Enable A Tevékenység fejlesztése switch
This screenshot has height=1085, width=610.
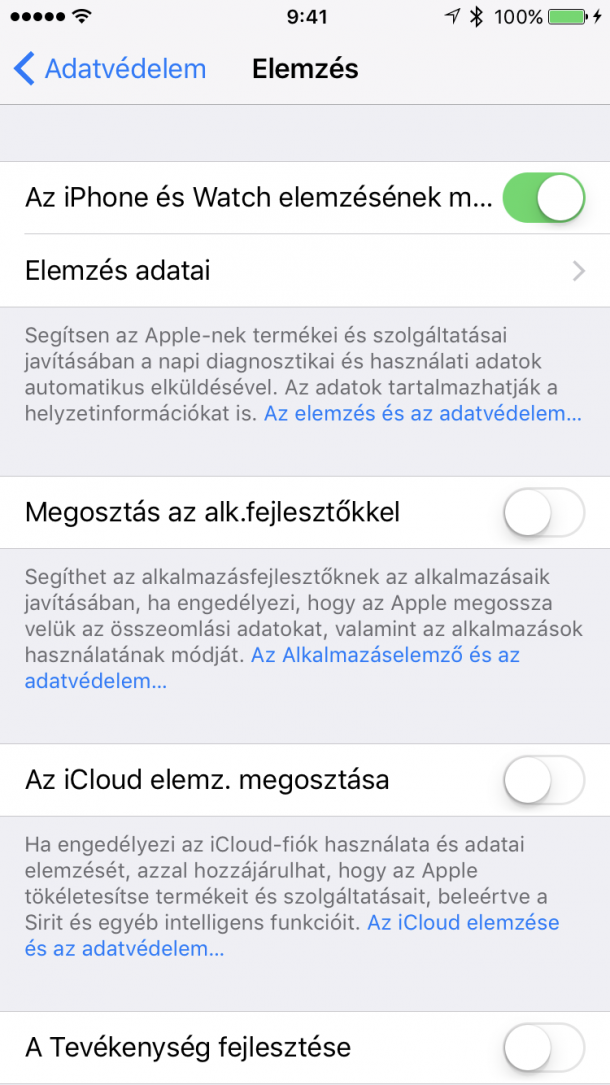(x=544, y=1048)
